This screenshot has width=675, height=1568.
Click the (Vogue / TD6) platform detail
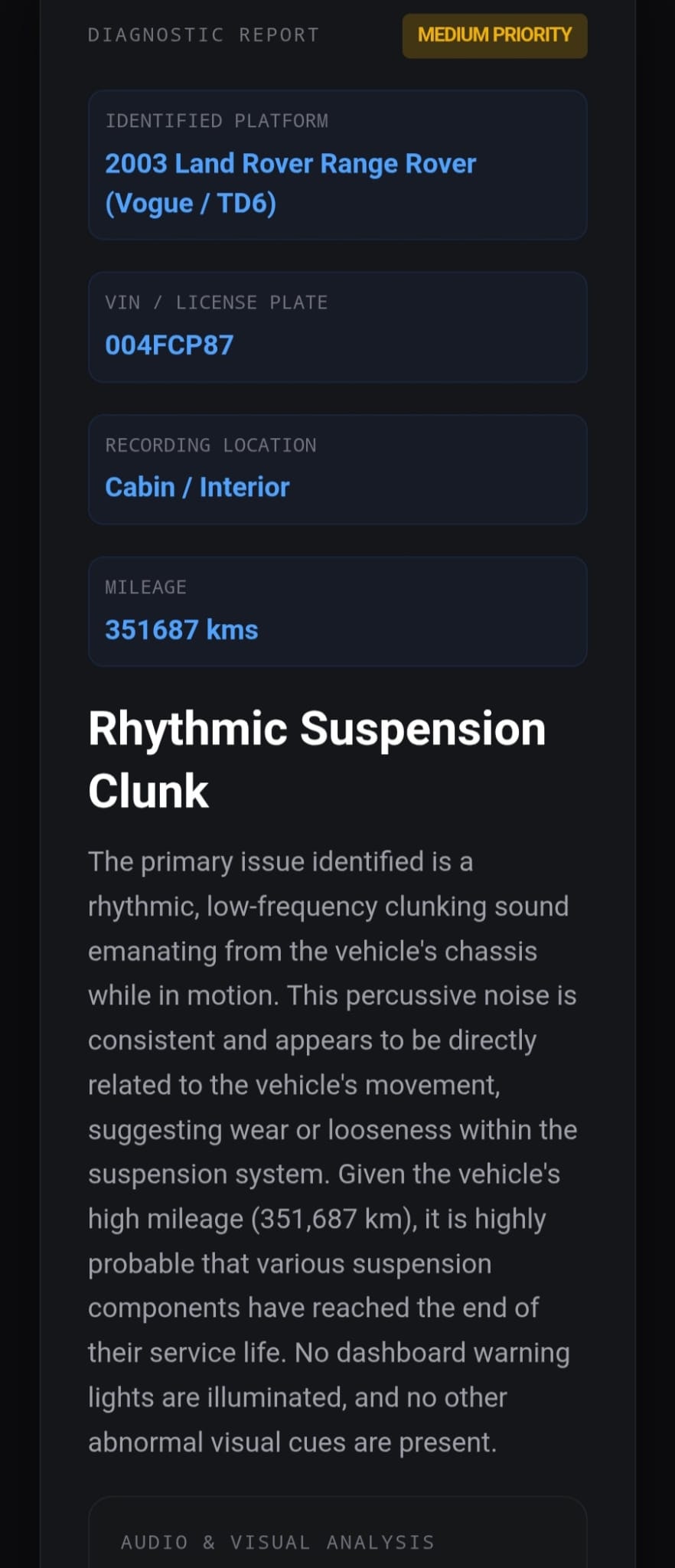[191, 203]
